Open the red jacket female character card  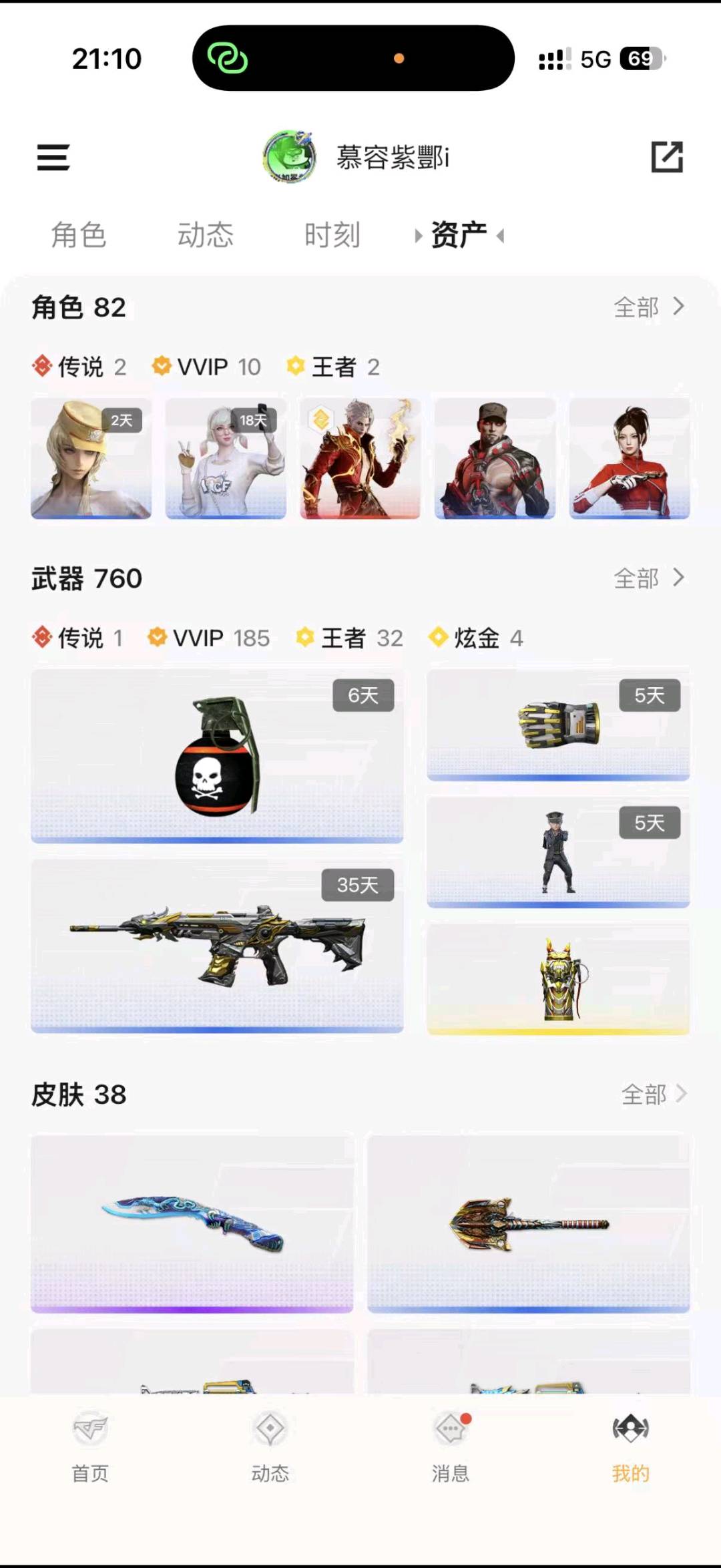pos(629,459)
